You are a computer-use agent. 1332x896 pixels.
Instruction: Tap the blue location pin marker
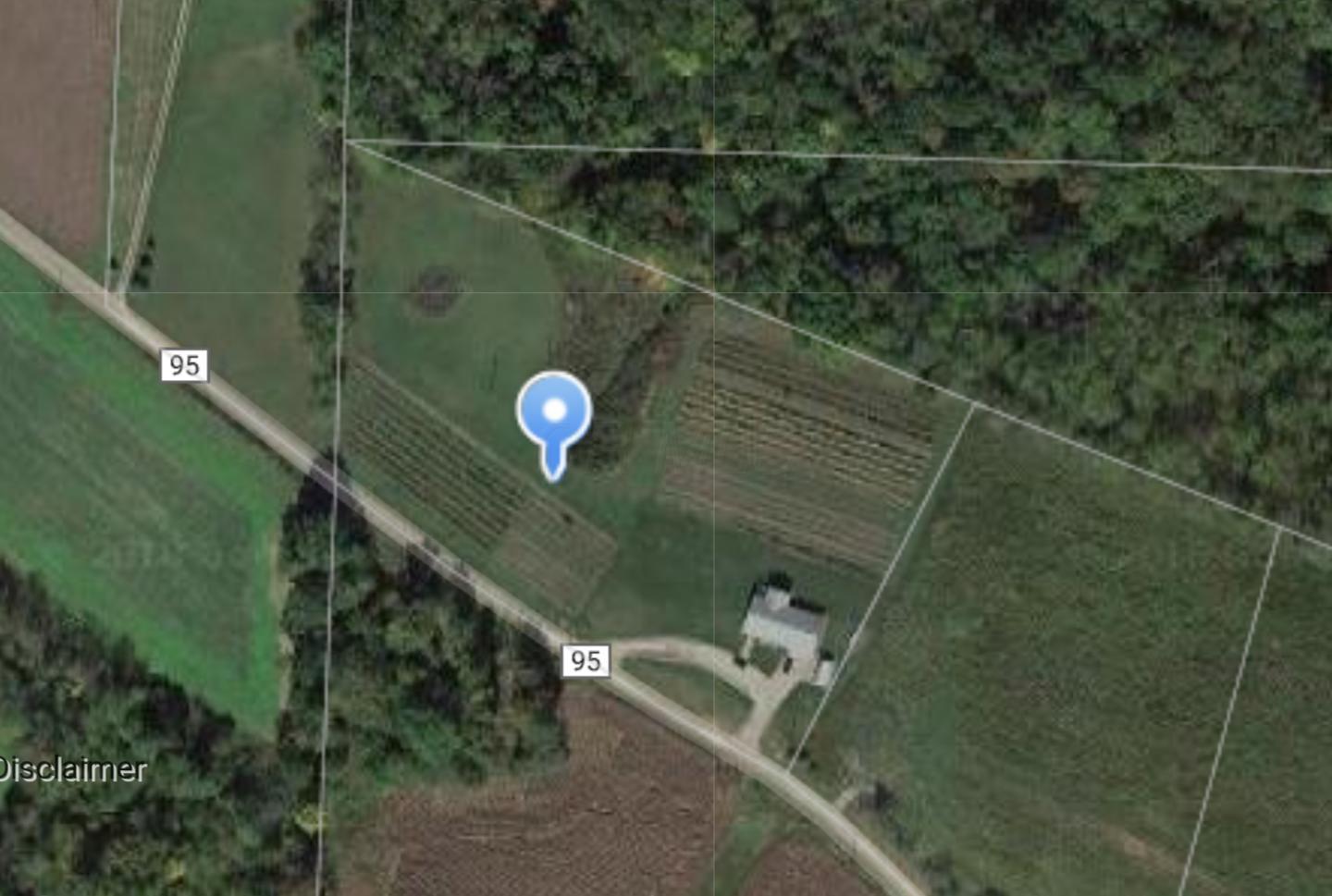553,413
